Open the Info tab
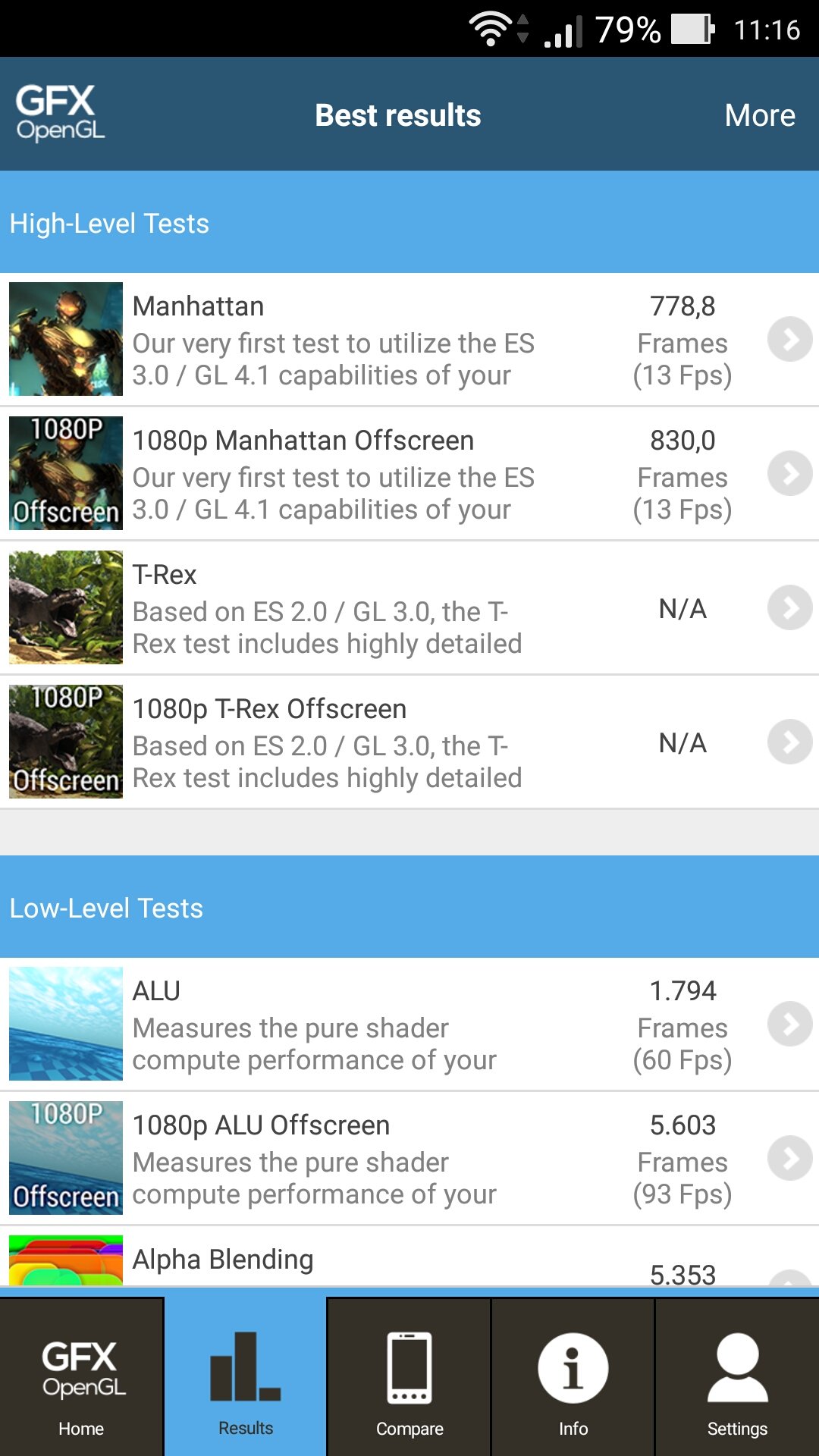The height and width of the screenshot is (1456, 819). [x=573, y=1376]
